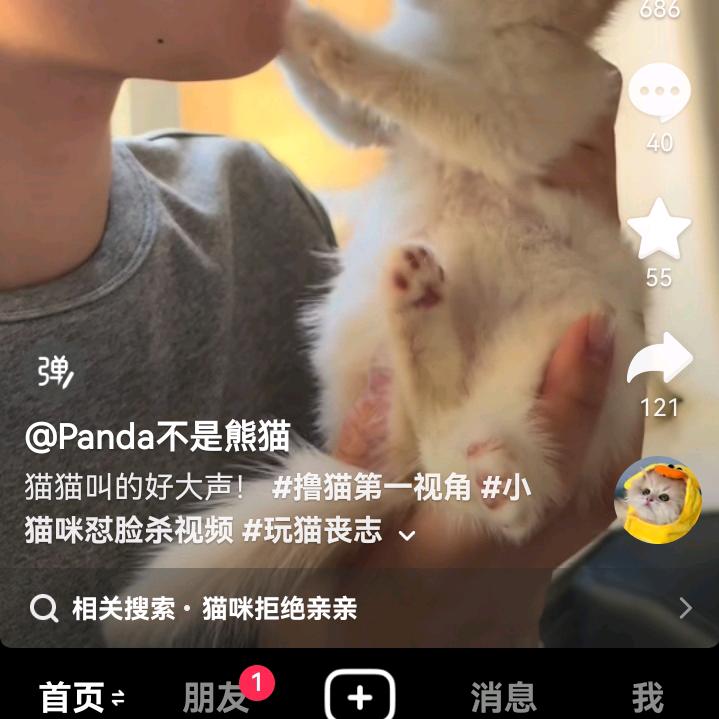The height and width of the screenshot is (719, 719).
Task: Toggle the 弹 danmaku comments icon
Action: coord(55,371)
